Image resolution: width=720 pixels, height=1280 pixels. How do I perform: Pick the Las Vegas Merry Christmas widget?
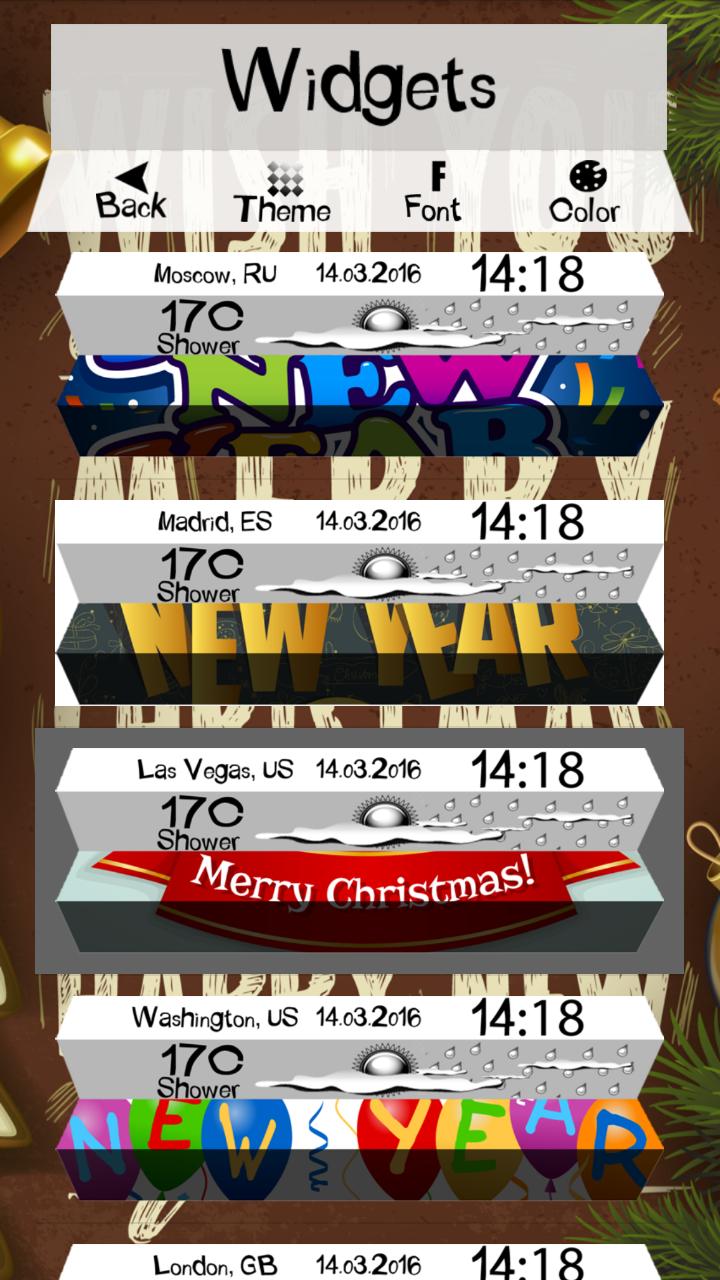(x=360, y=850)
